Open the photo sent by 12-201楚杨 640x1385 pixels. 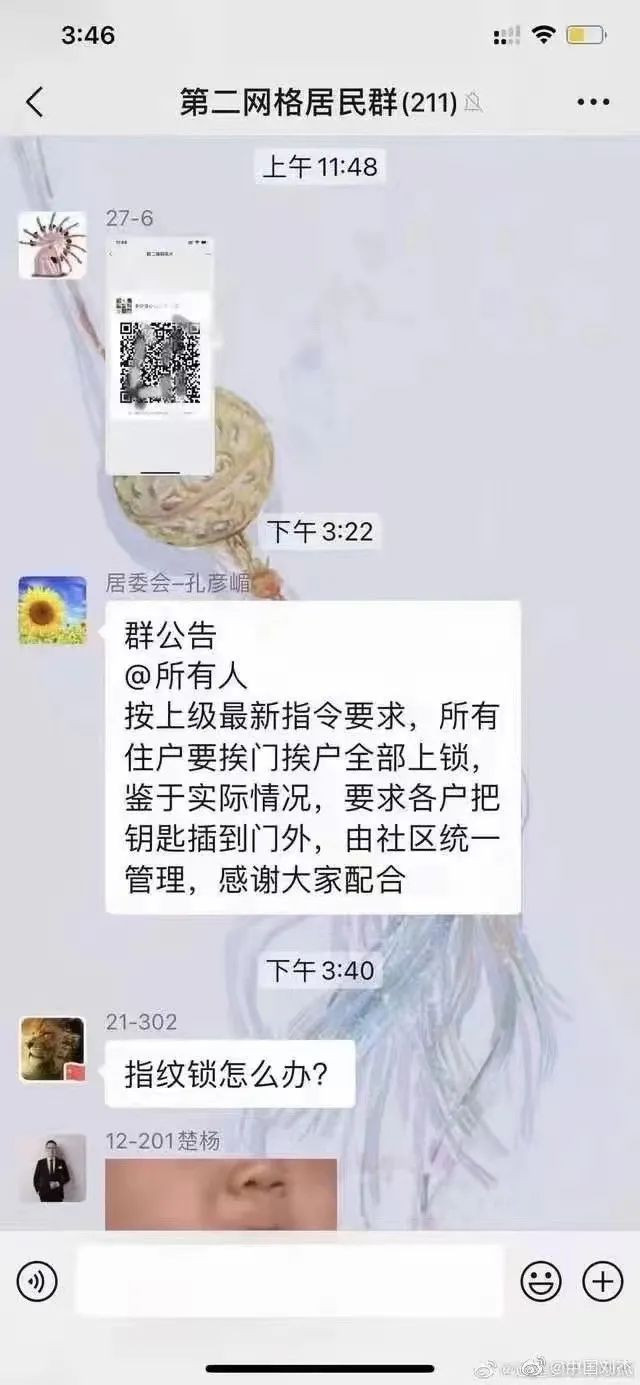click(x=221, y=1194)
